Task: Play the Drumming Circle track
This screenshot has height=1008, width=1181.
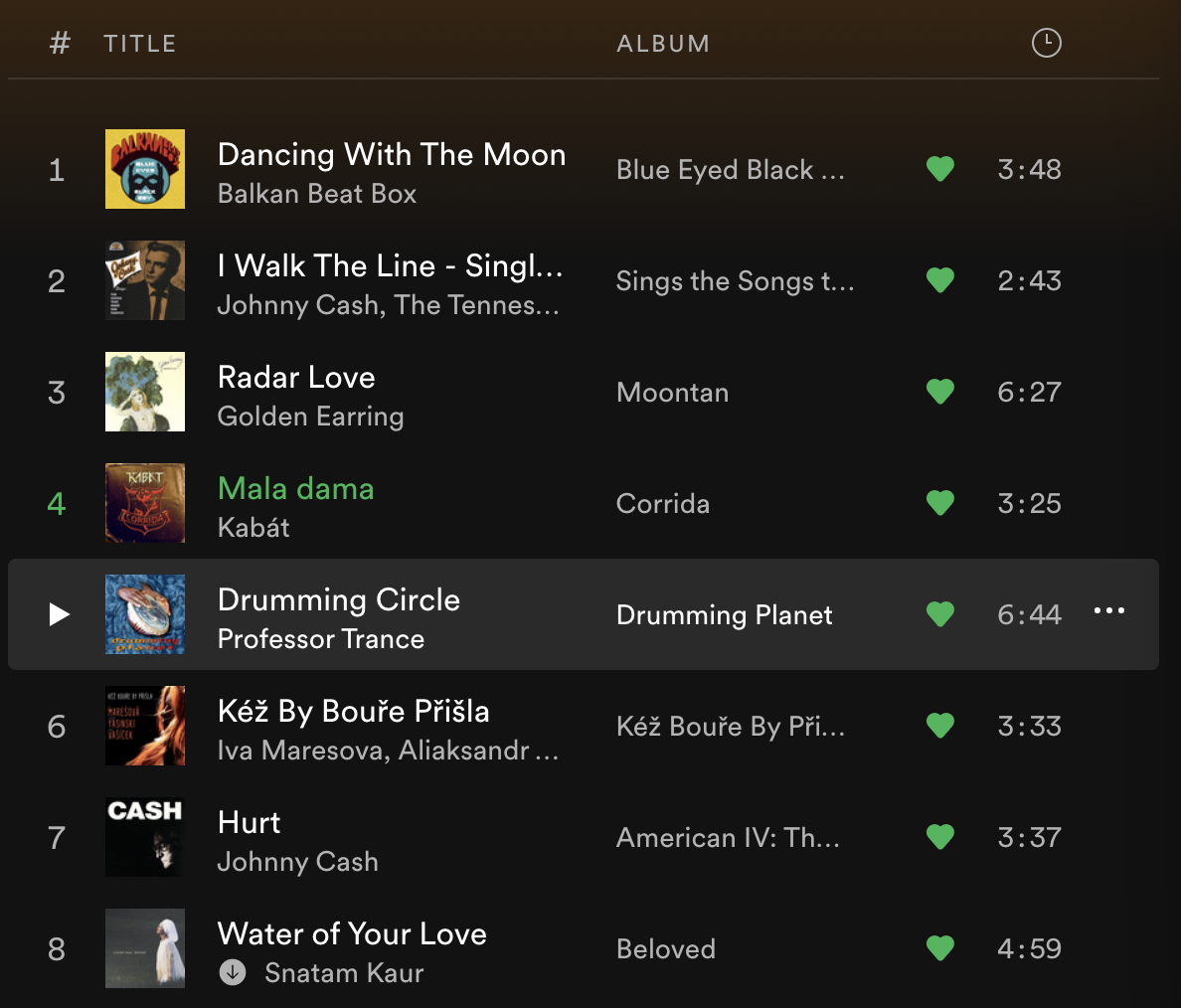Action: click(x=59, y=614)
